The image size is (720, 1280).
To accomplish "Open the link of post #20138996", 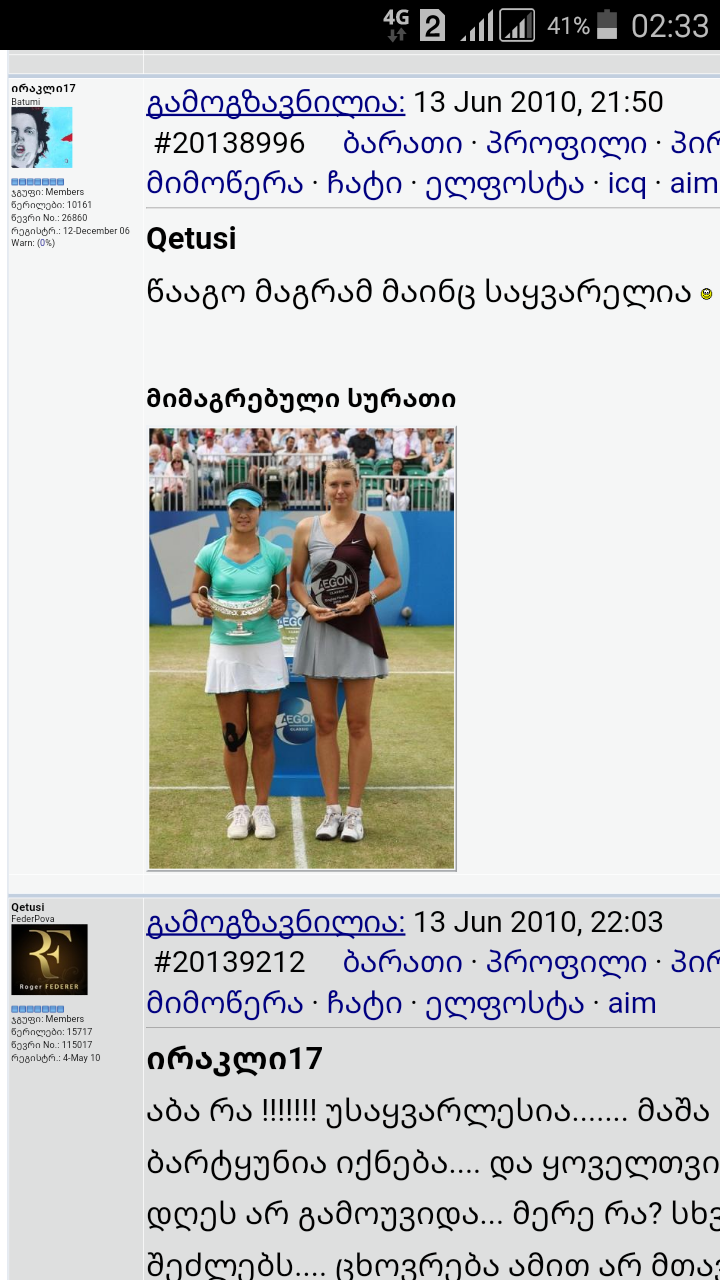I will point(229,144).
